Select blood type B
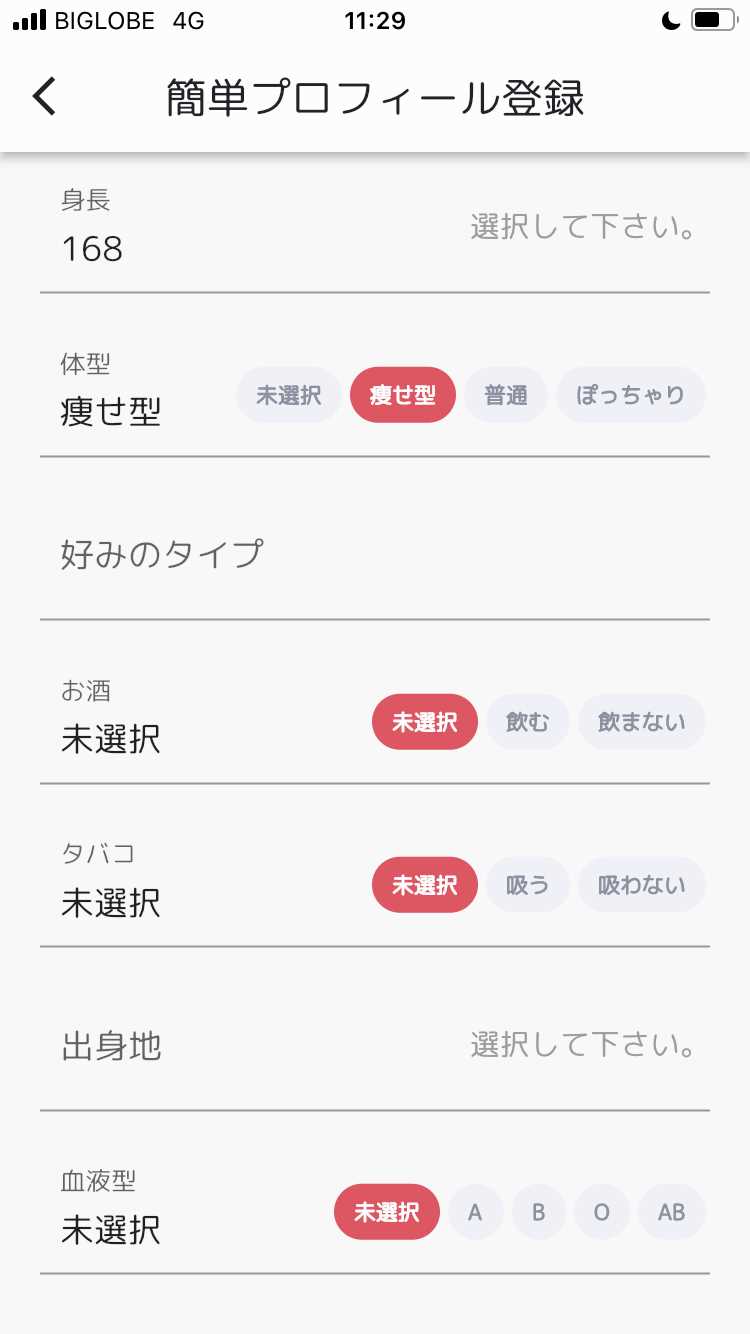 (x=539, y=1211)
